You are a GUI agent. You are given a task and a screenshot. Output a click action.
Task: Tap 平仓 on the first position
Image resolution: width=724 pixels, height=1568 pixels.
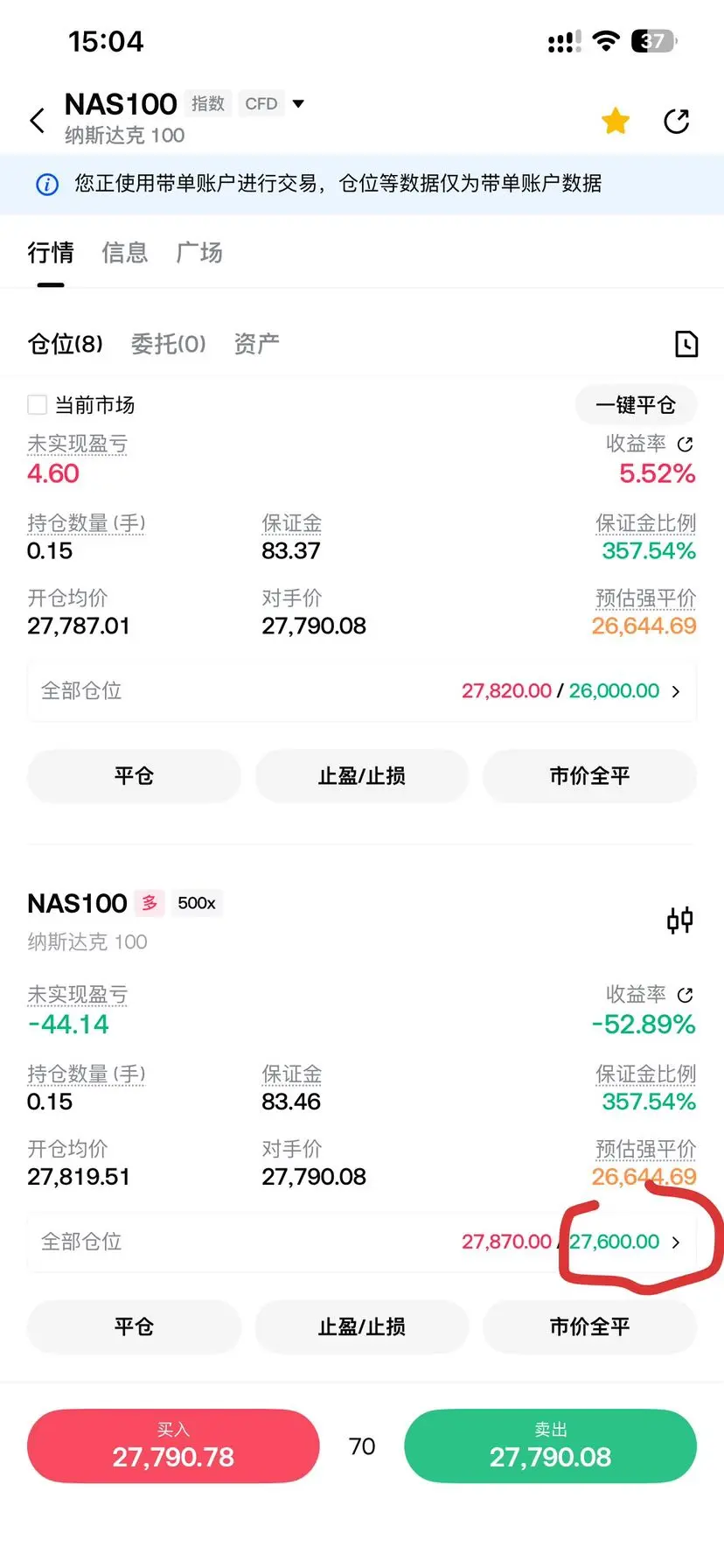134,775
